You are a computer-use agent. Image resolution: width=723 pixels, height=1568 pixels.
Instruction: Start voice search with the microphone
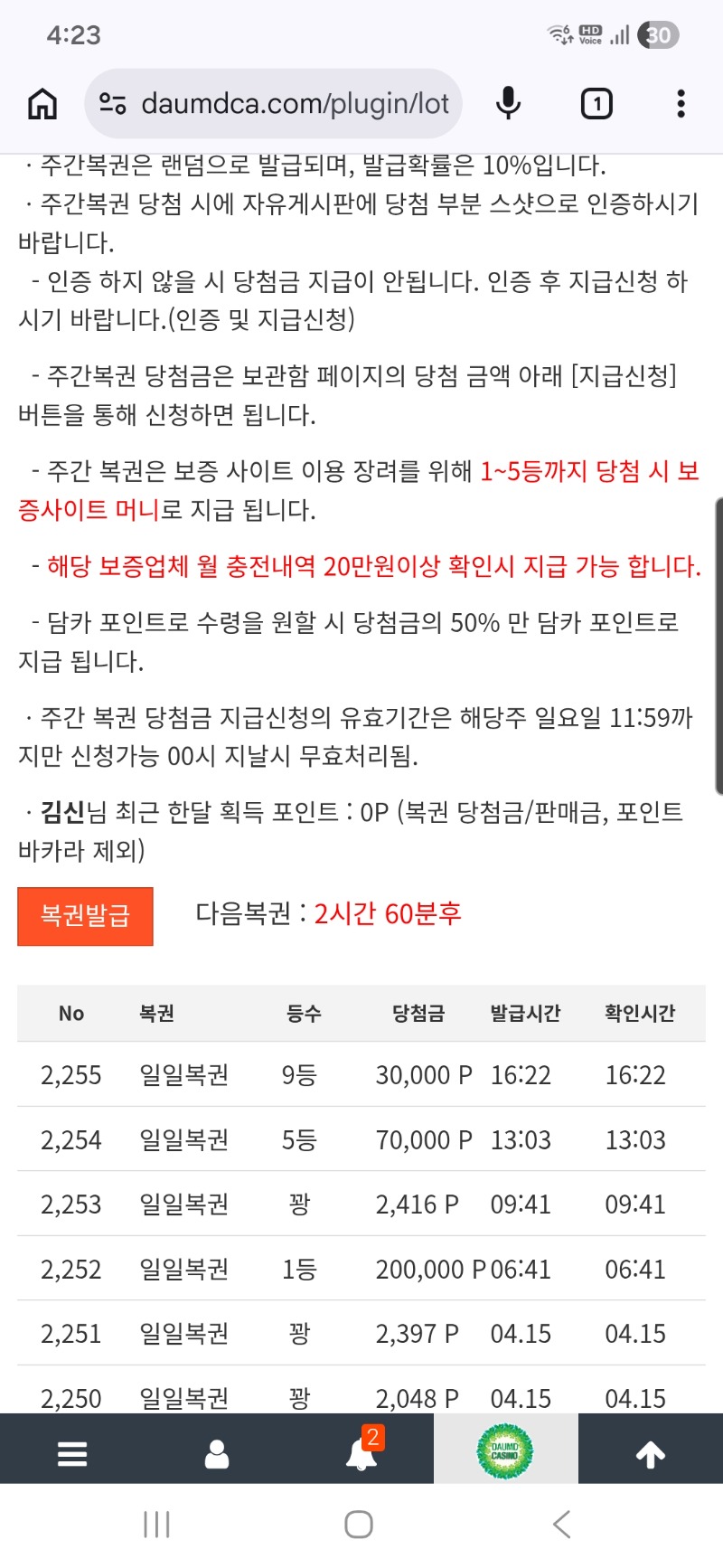(x=509, y=104)
